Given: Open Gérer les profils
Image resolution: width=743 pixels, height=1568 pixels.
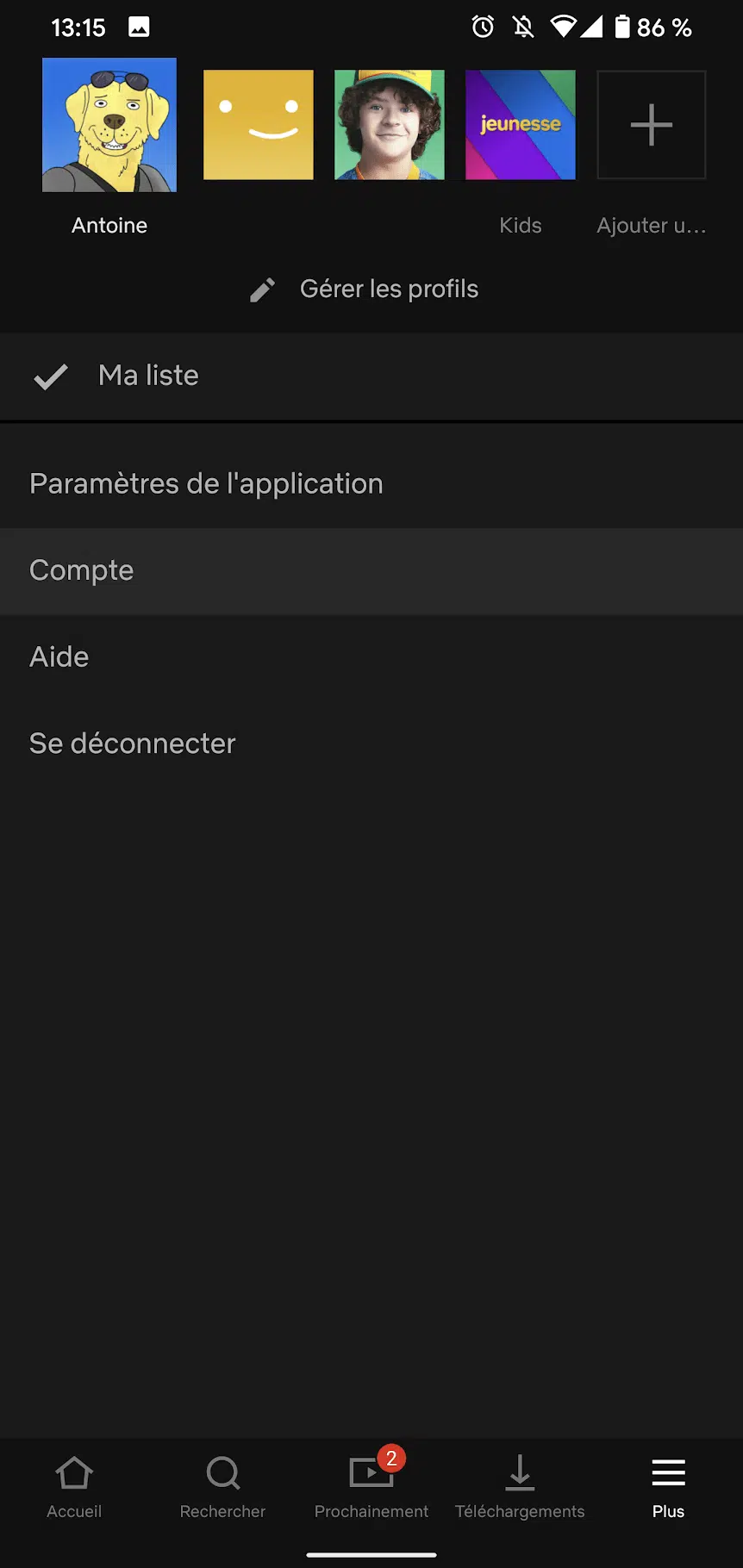Looking at the screenshot, I should (364, 289).
